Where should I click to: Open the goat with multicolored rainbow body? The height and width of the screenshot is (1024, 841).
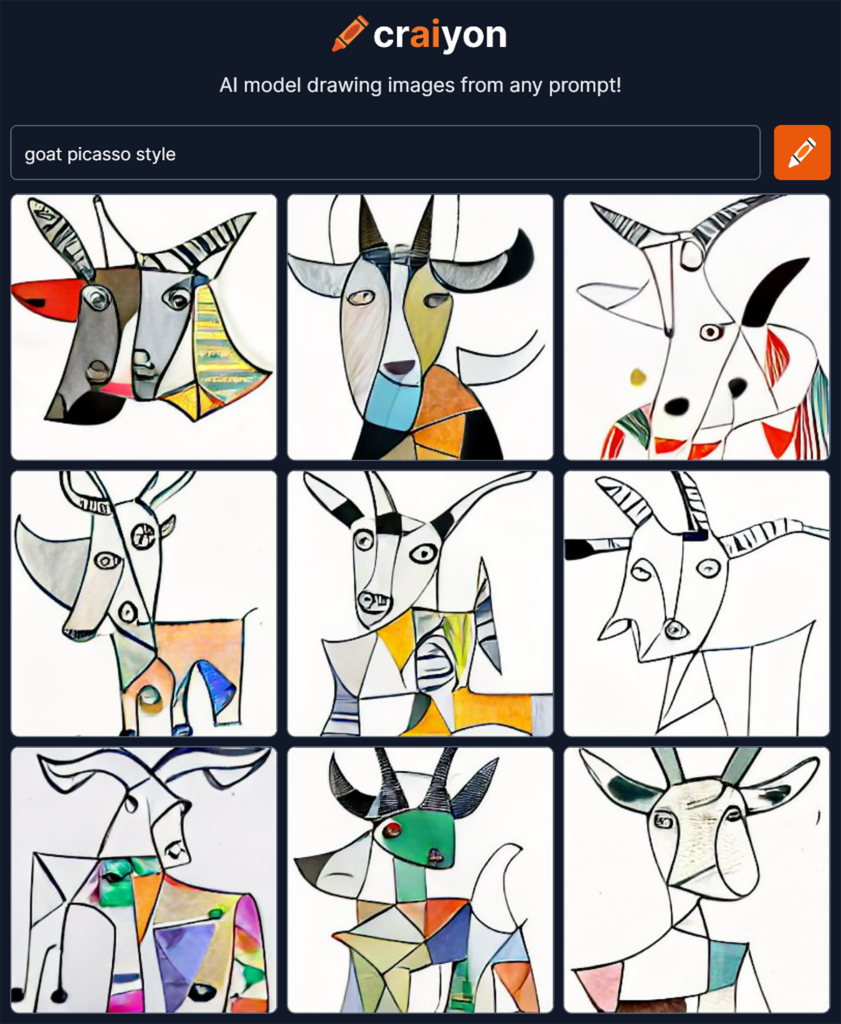click(144, 880)
